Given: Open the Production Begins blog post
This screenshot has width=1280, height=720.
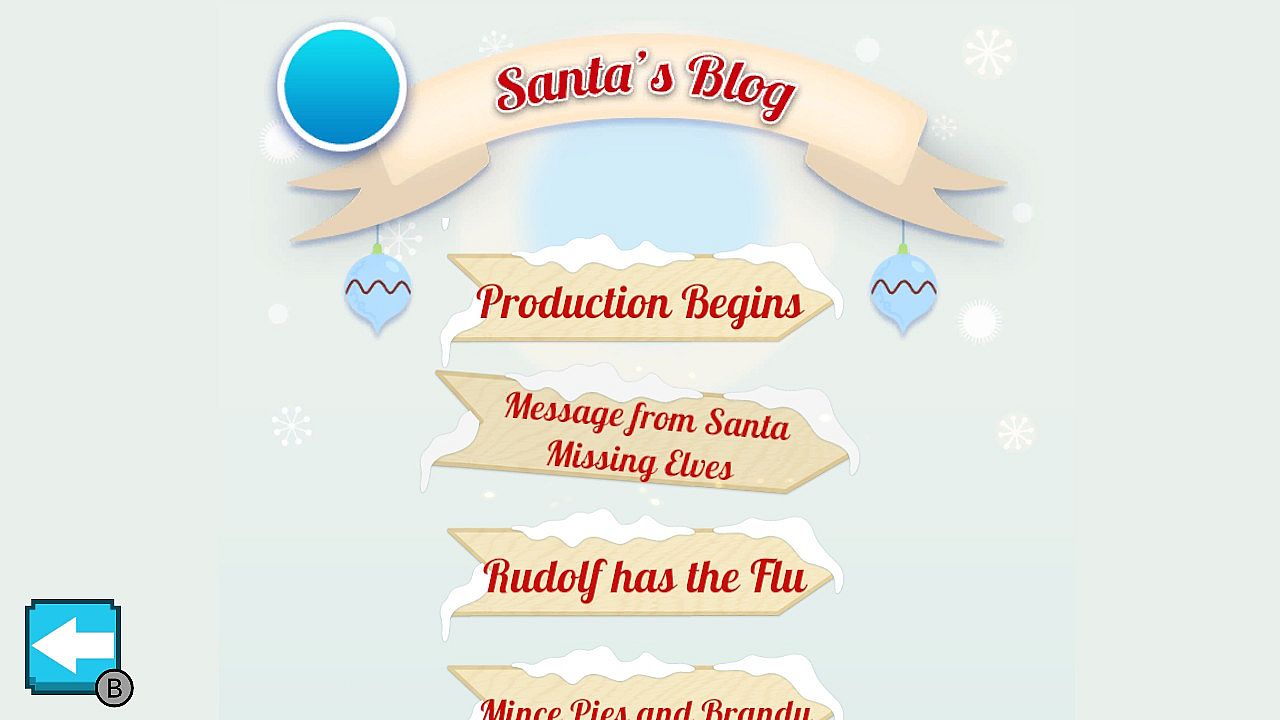Looking at the screenshot, I should tap(640, 302).
